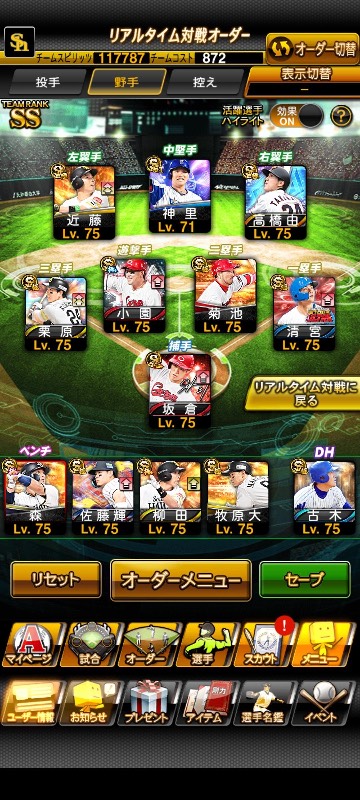Viewport: 360px width, 800px height.
Task: Open the question mark help icon
Action: tap(342, 117)
